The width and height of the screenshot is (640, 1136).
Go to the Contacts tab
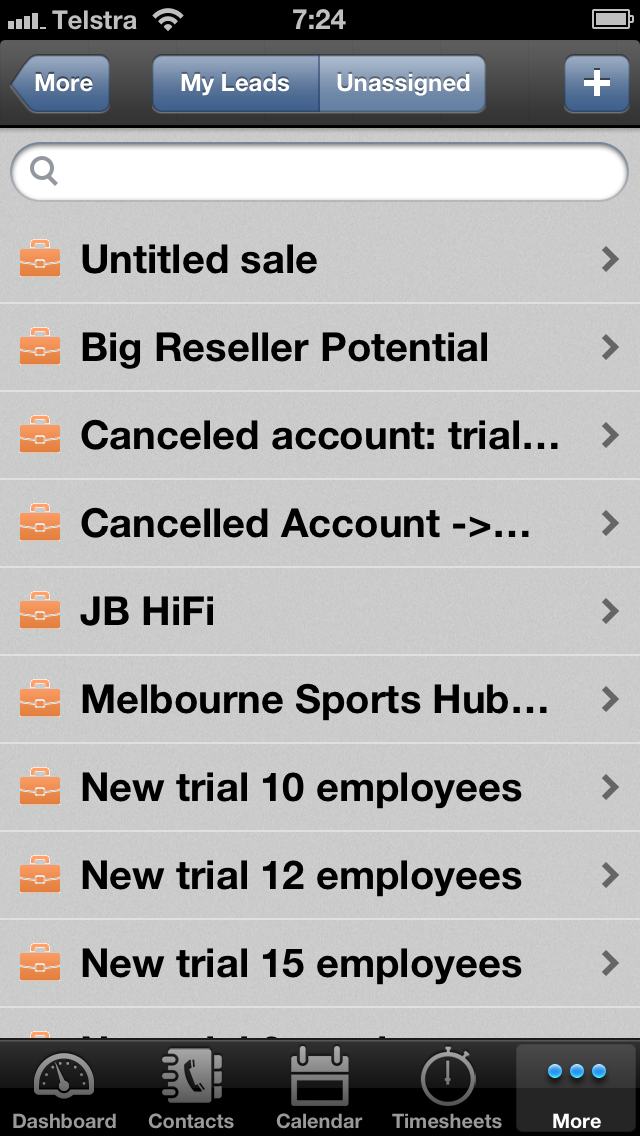point(191,1088)
